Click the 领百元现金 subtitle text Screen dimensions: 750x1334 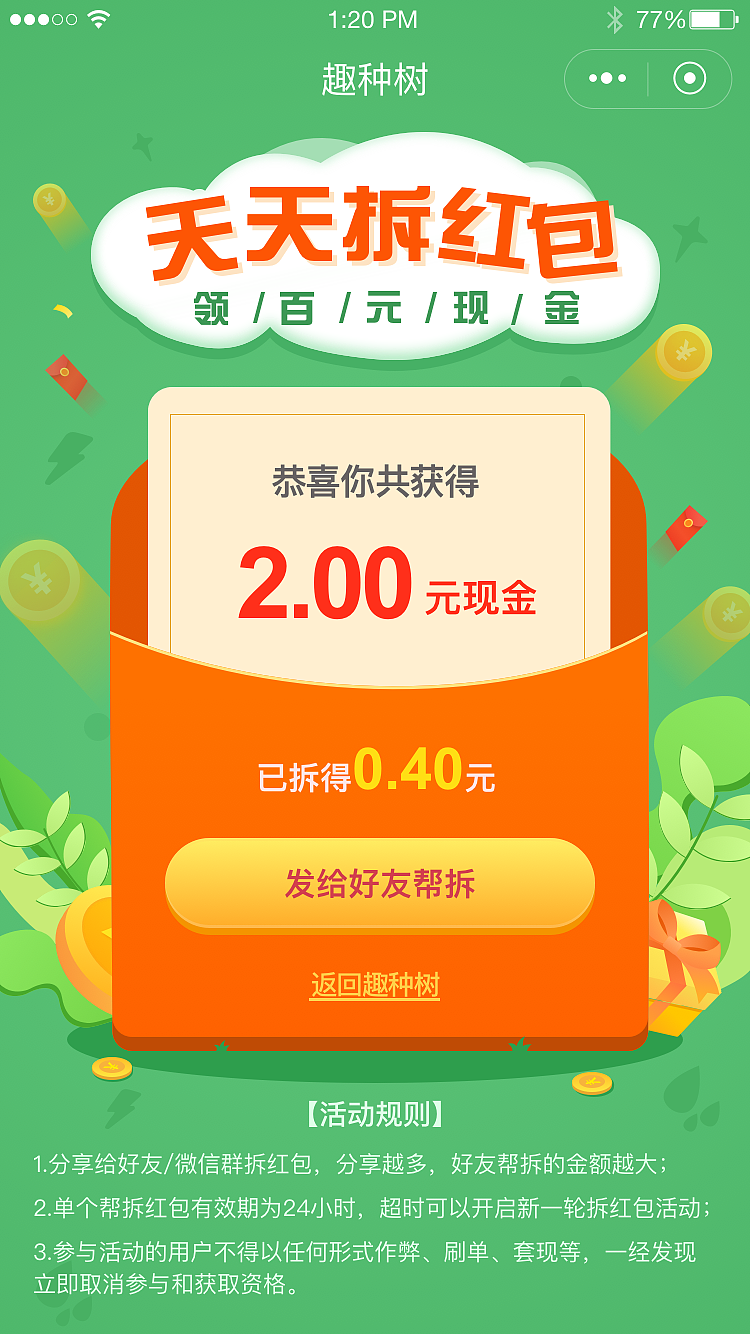375,305
